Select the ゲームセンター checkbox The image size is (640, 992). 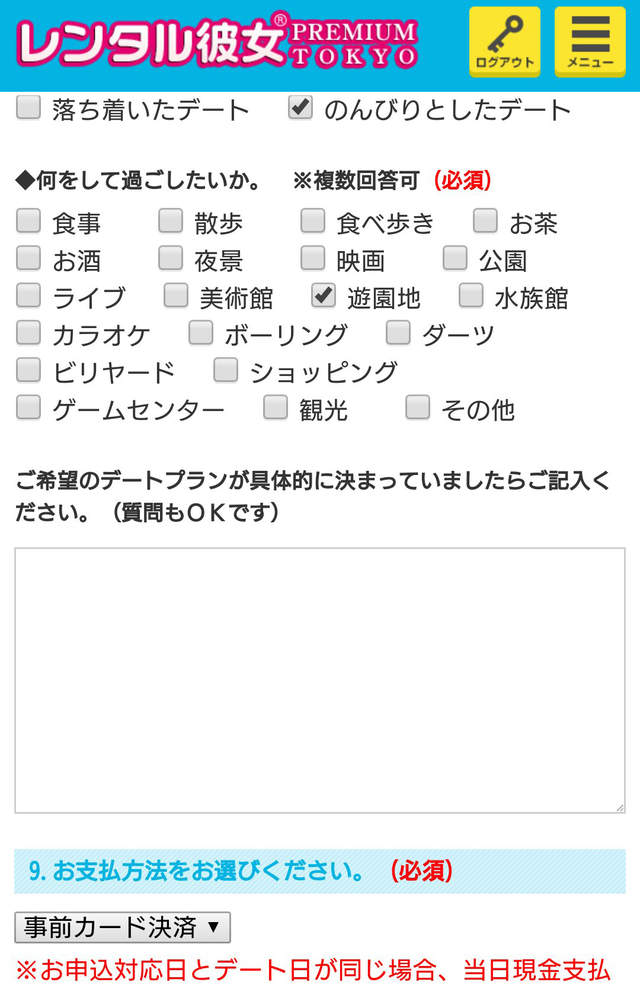[29, 407]
